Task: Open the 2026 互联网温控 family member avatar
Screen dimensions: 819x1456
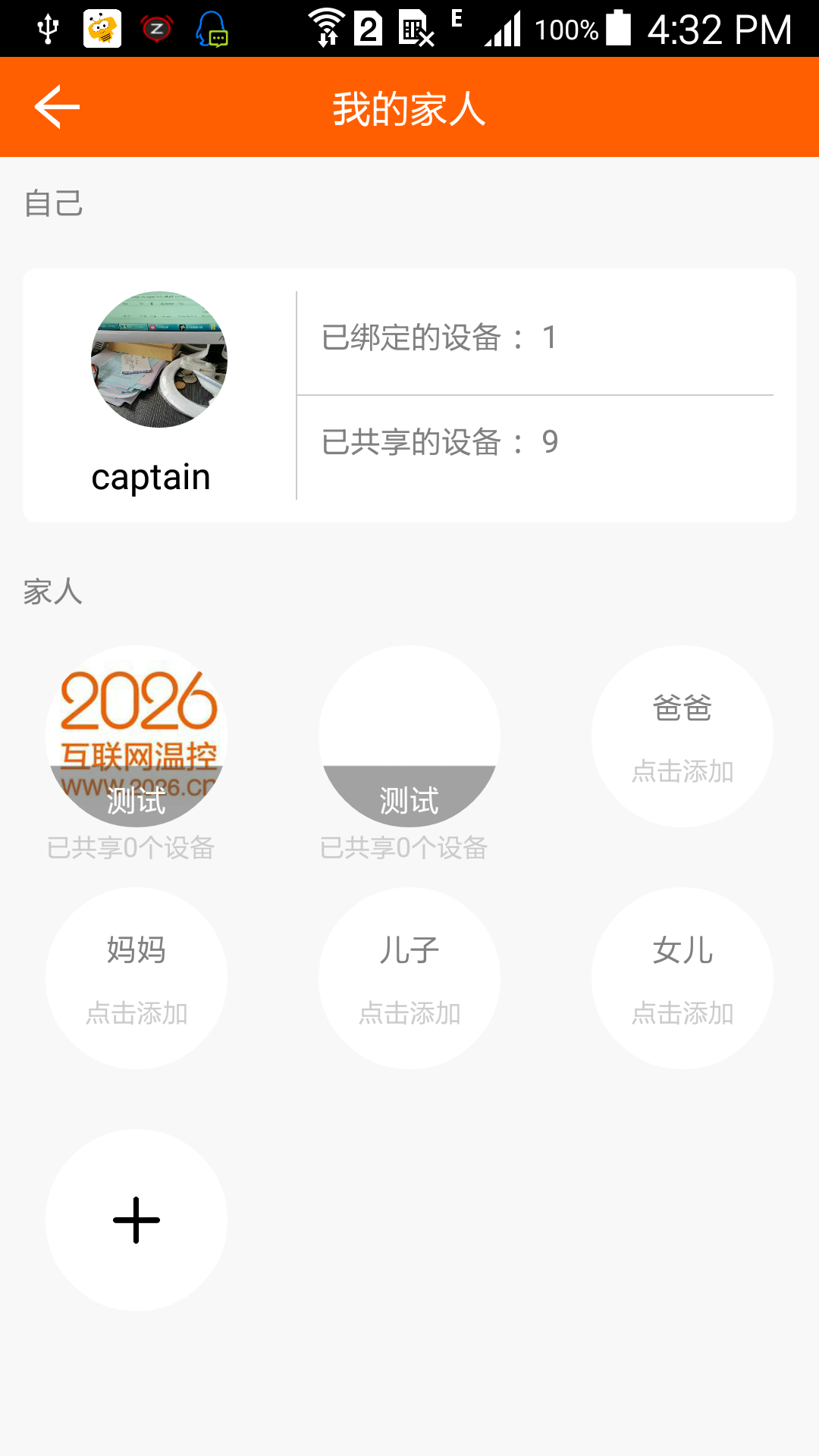Action: (136, 734)
